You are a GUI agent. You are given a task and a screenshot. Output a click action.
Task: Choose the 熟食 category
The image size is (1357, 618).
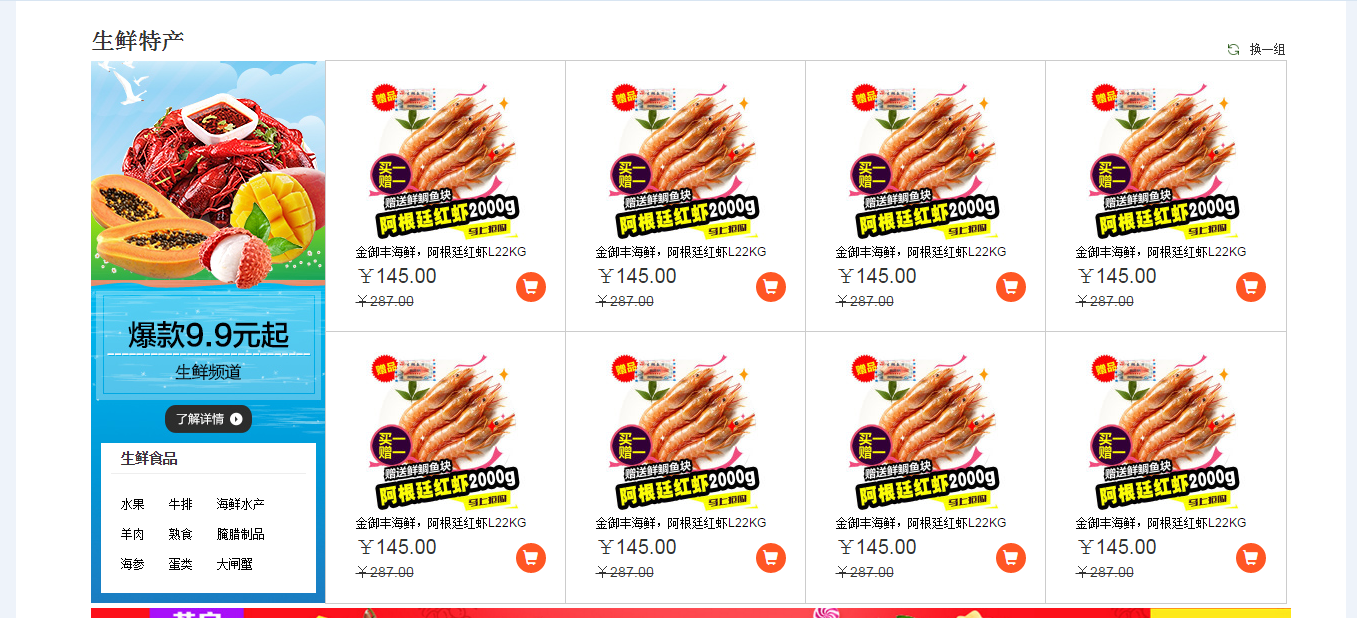[x=180, y=535]
